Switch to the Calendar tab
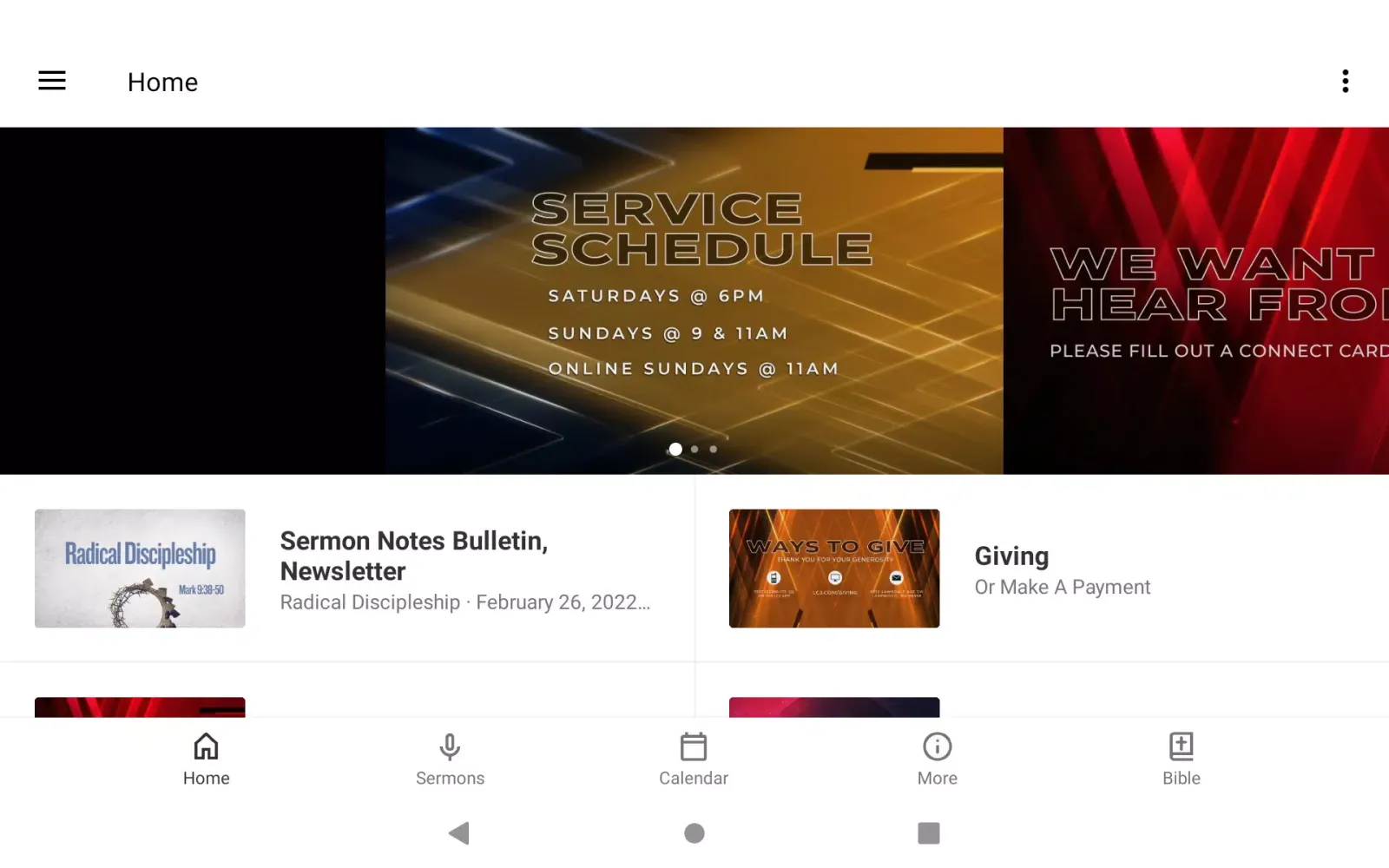The image size is (1389, 868). coord(694,759)
